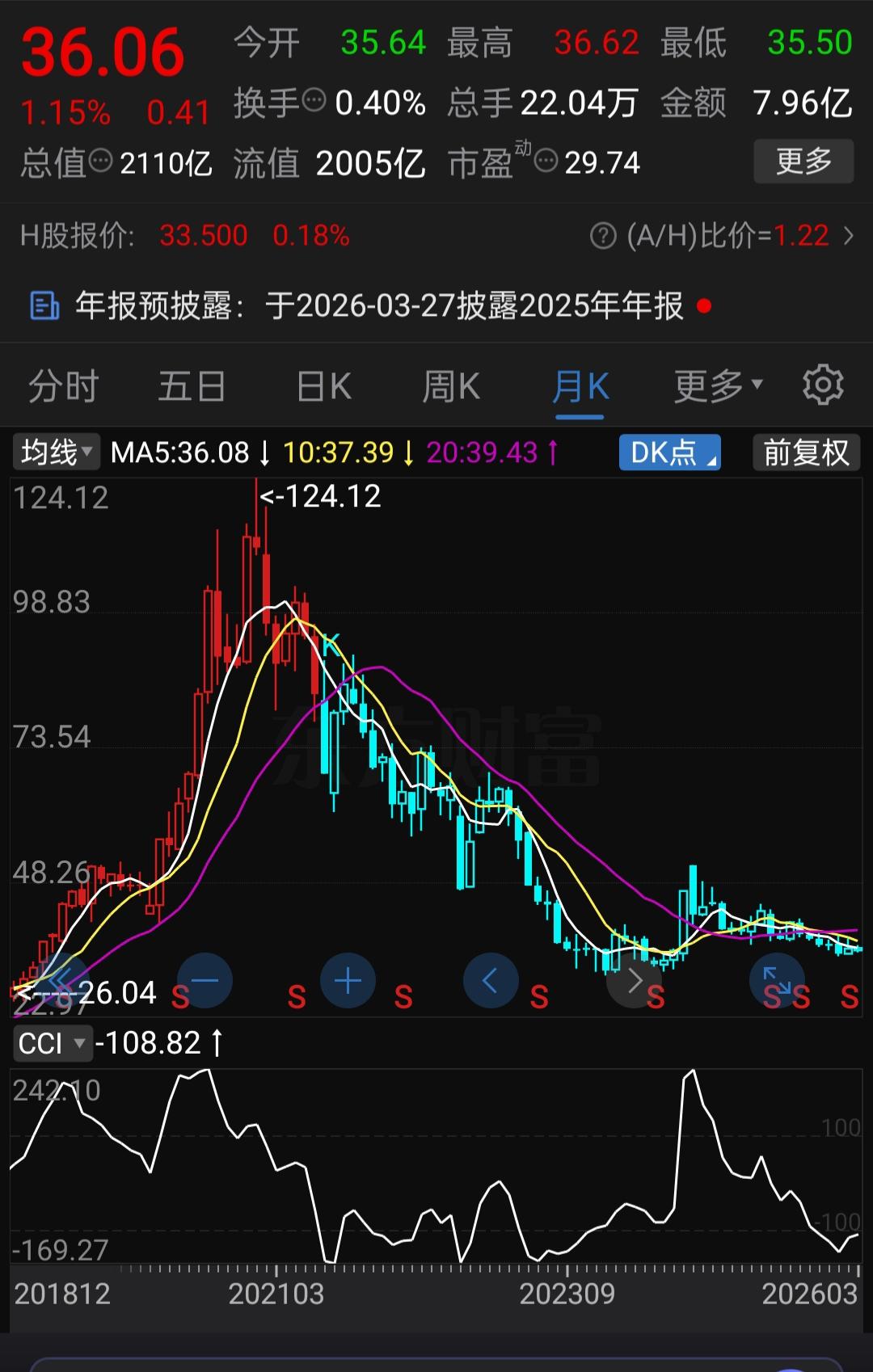Open the 更多 details button

tap(803, 161)
